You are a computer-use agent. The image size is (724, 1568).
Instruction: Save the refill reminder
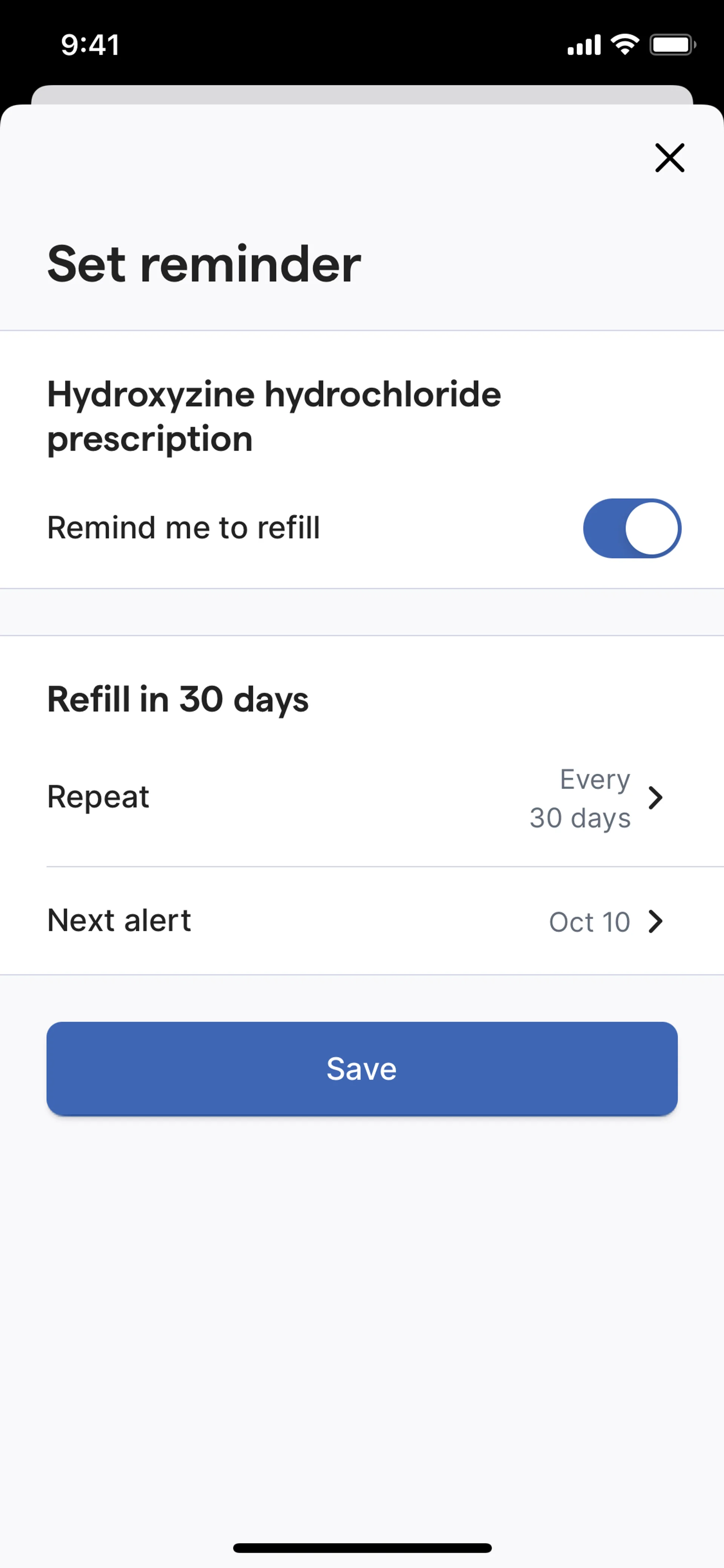click(361, 1068)
